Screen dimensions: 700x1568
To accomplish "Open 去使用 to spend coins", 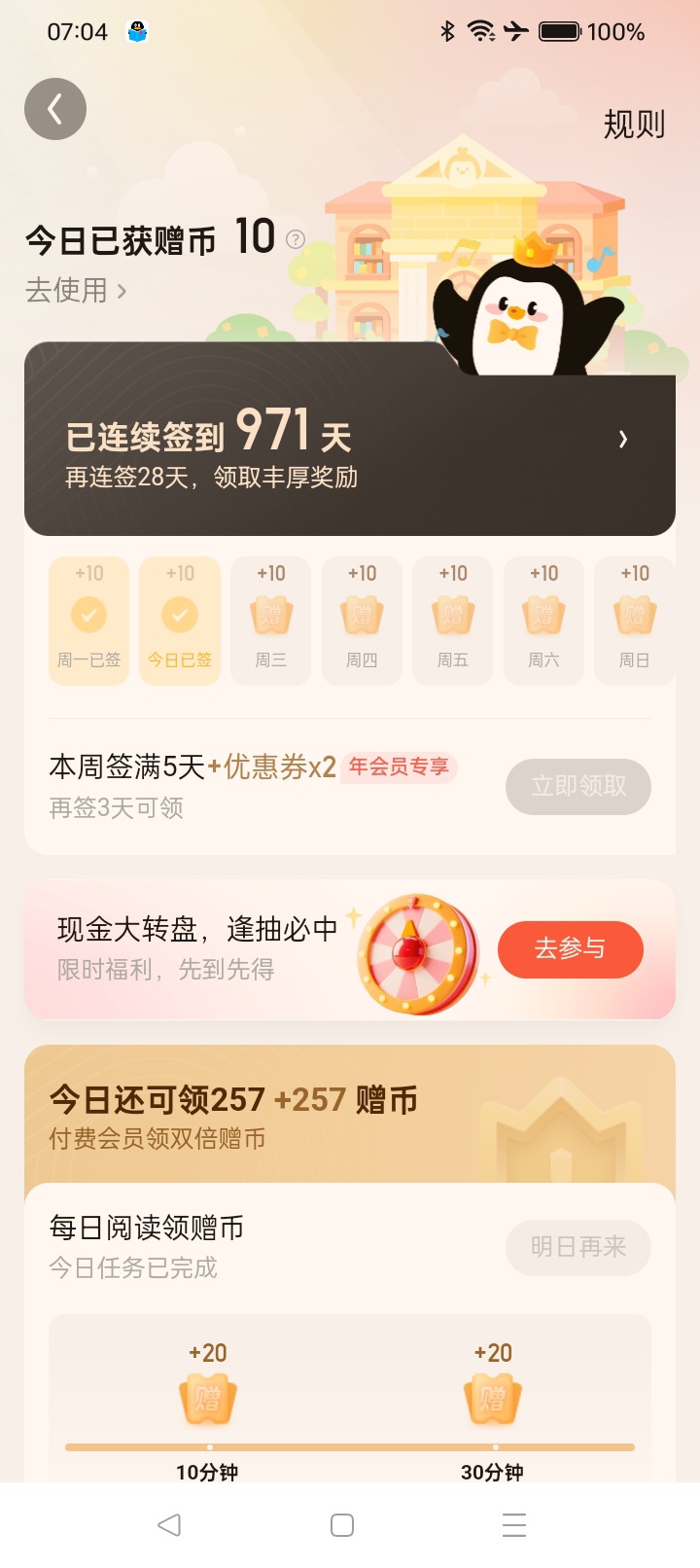I will [x=76, y=290].
